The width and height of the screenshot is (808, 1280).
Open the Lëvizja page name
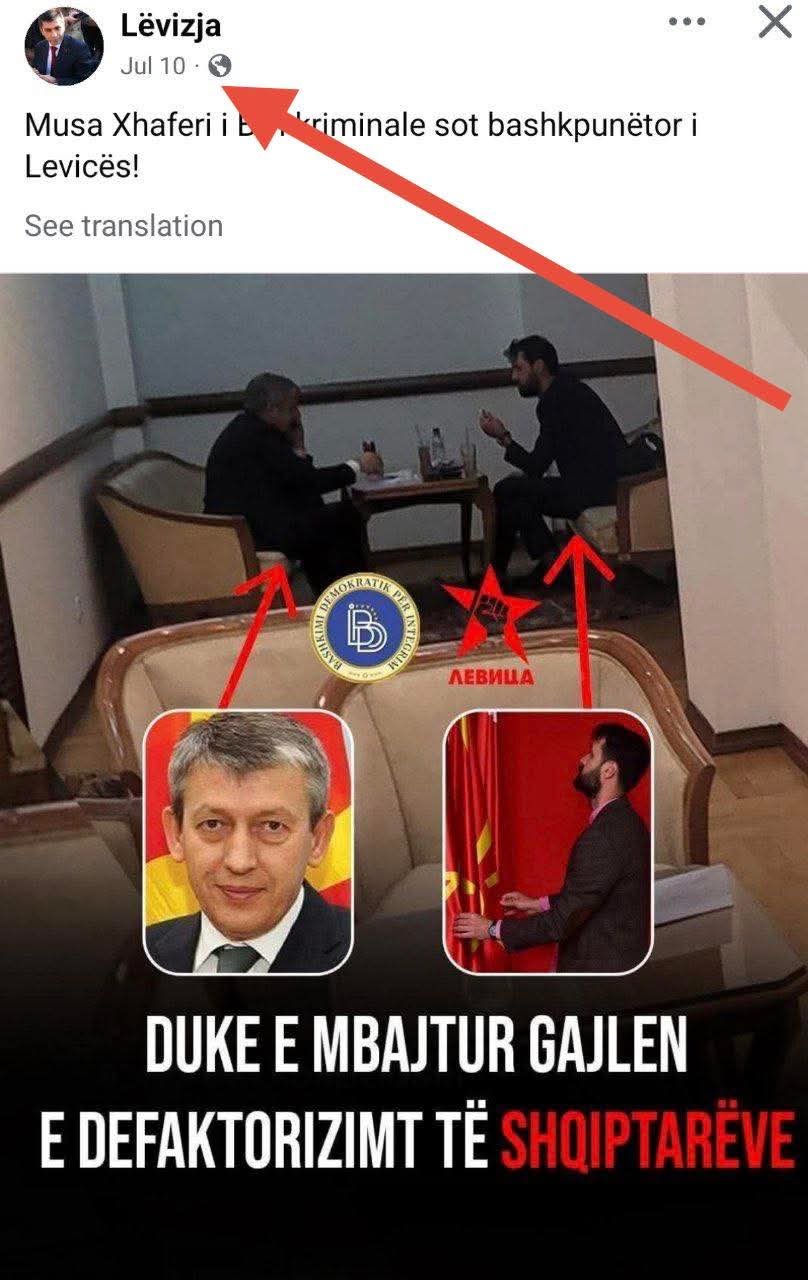click(x=169, y=27)
